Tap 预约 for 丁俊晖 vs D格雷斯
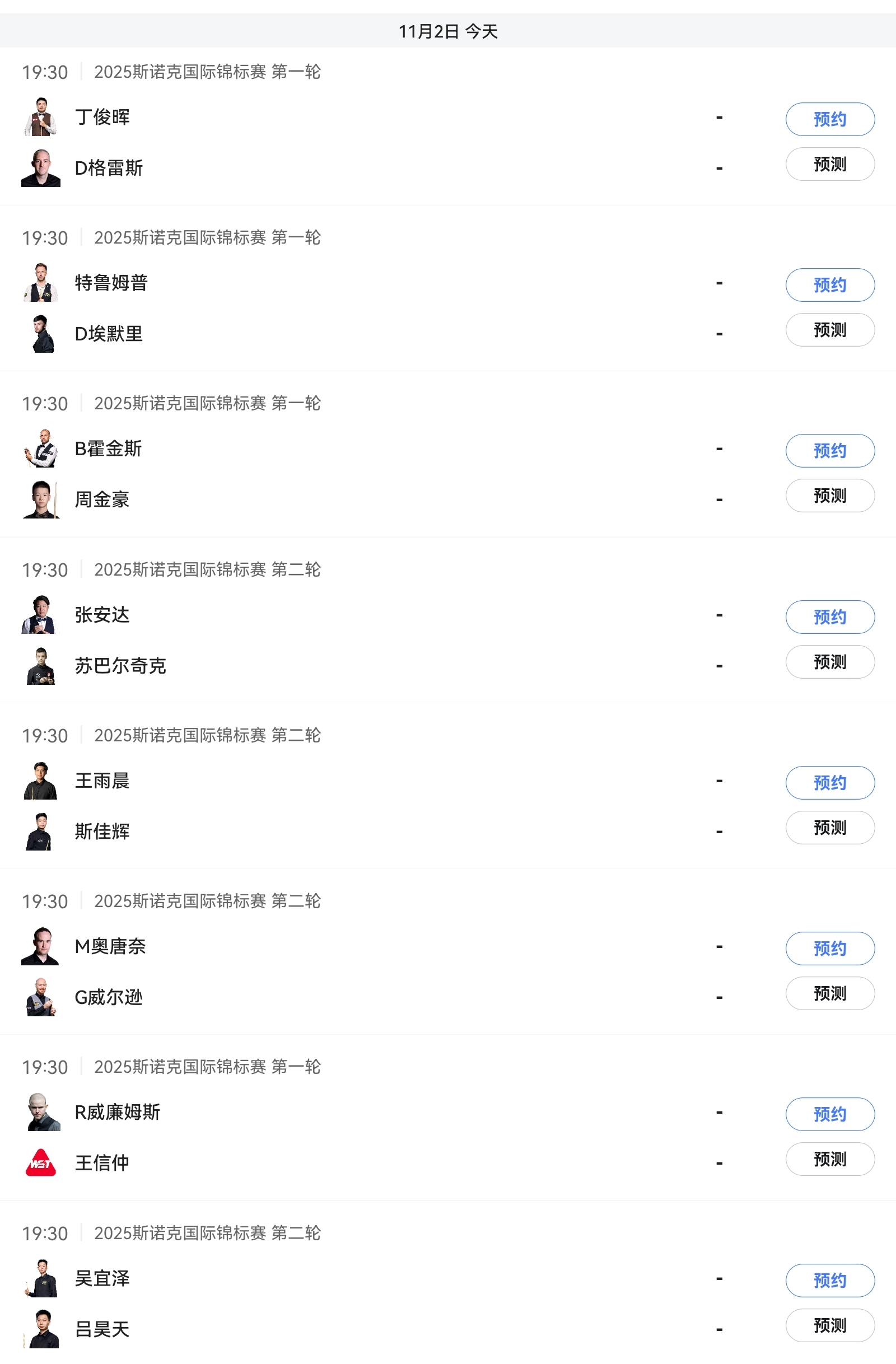The image size is (896, 1364). (829, 119)
